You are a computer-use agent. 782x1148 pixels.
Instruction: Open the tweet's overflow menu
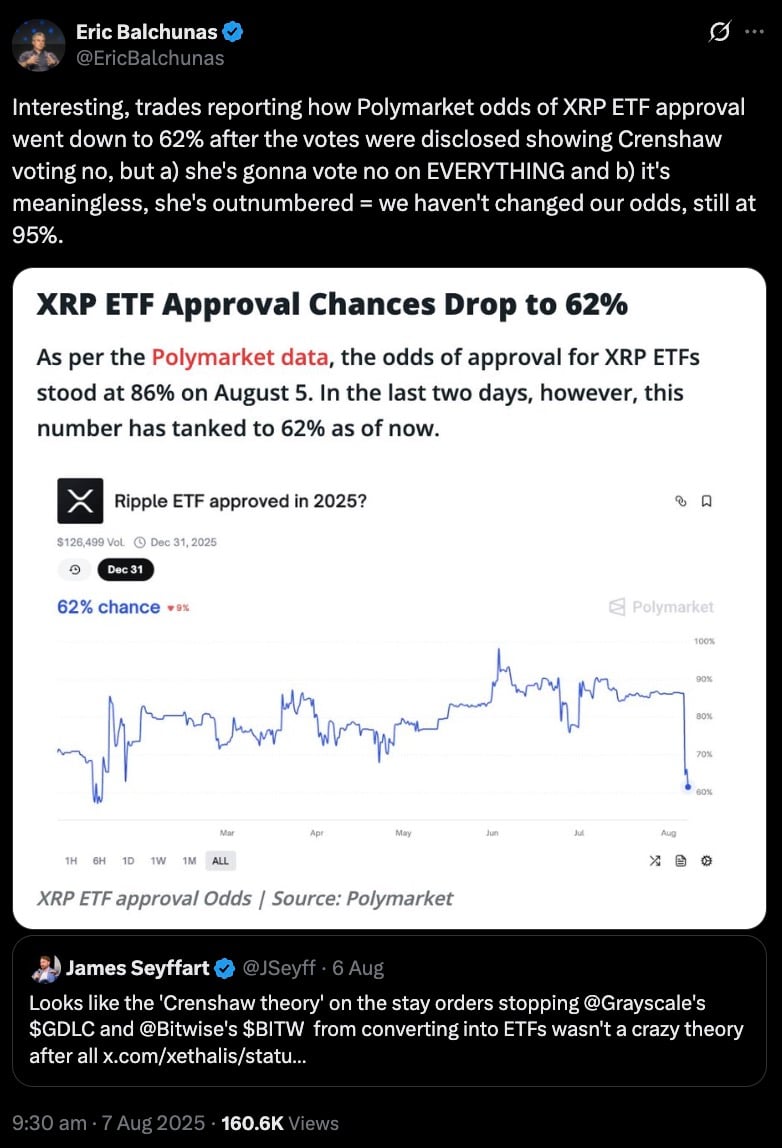tap(754, 33)
